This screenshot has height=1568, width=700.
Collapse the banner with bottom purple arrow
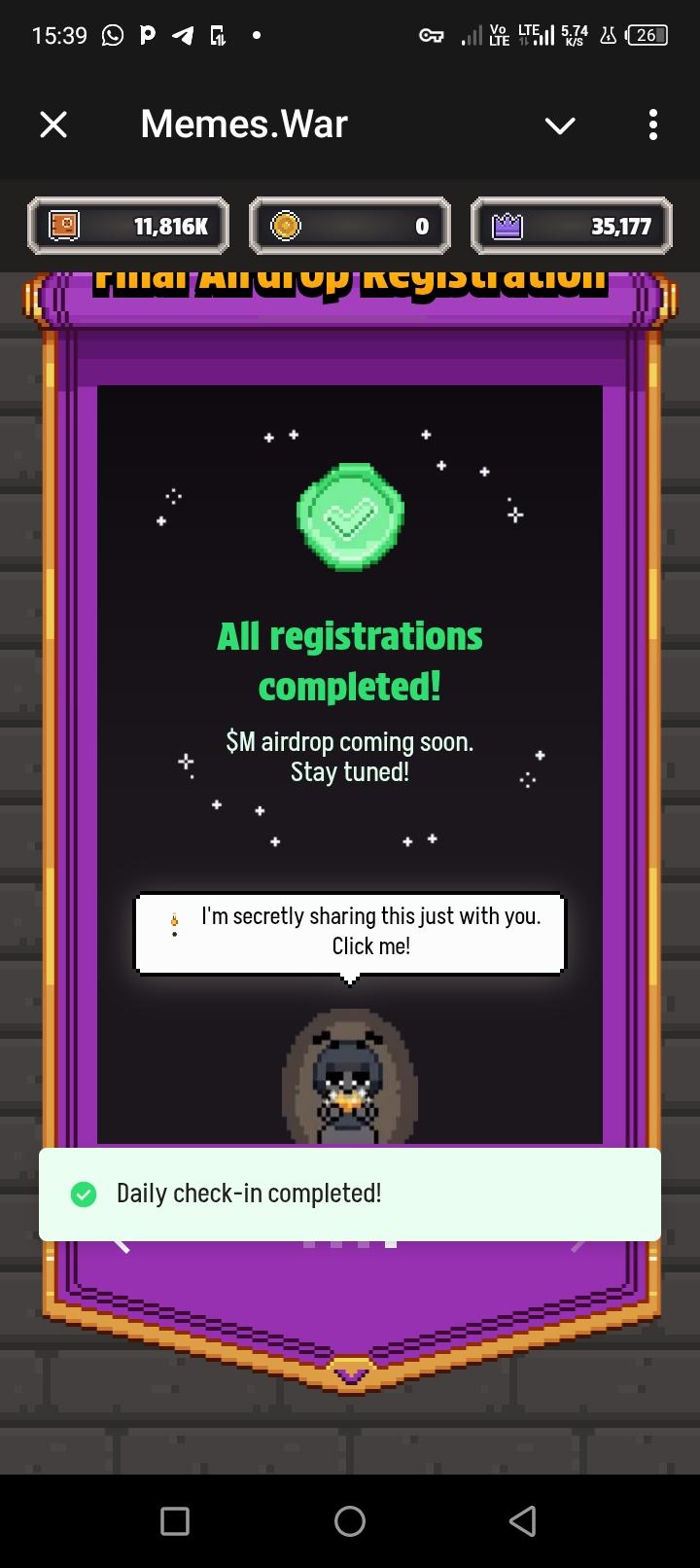coord(351,1374)
